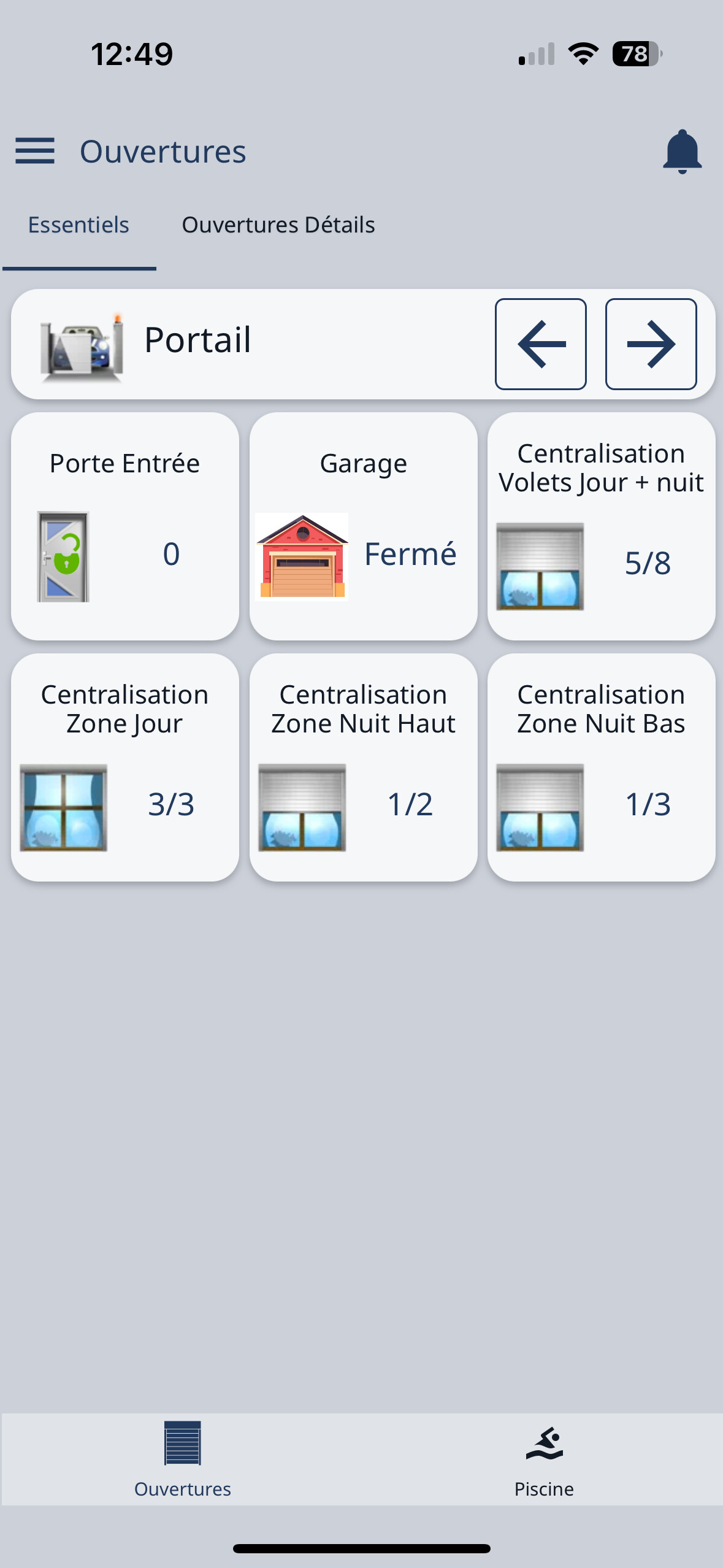The image size is (723, 1568).
Task: Open the notifications bell
Action: pos(682,152)
